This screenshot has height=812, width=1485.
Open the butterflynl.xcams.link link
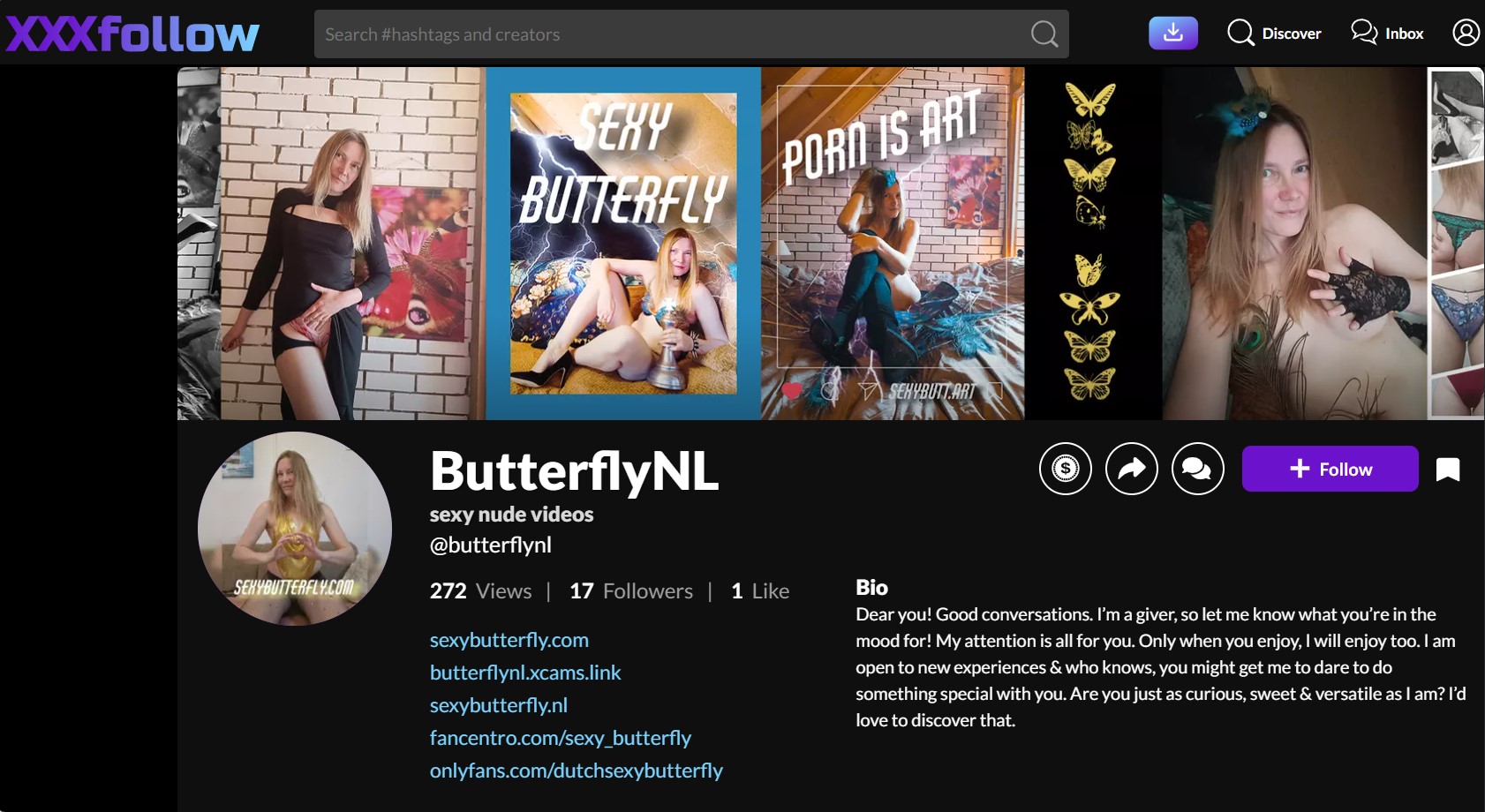(x=525, y=673)
